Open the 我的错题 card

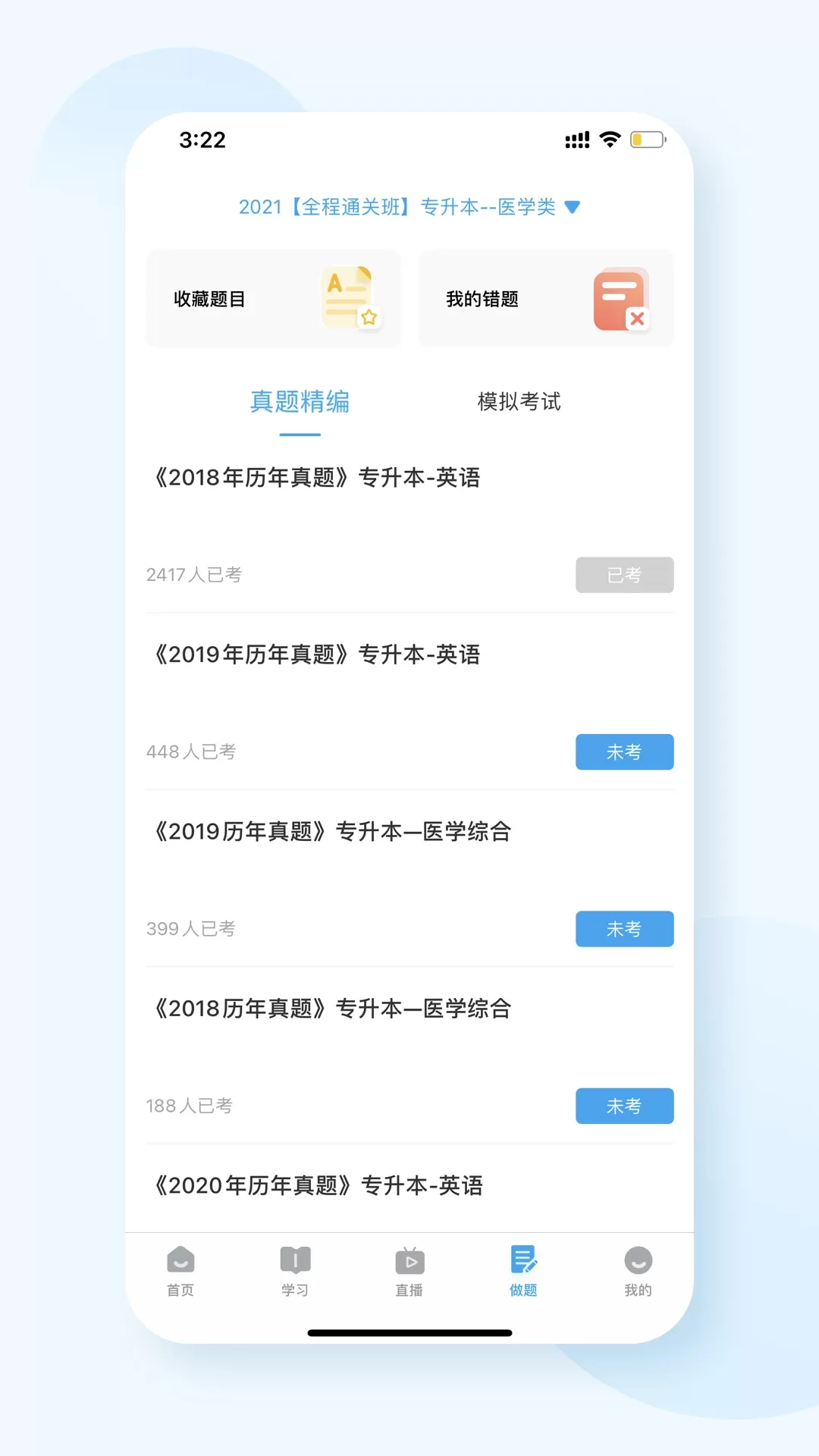click(x=546, y=298)
